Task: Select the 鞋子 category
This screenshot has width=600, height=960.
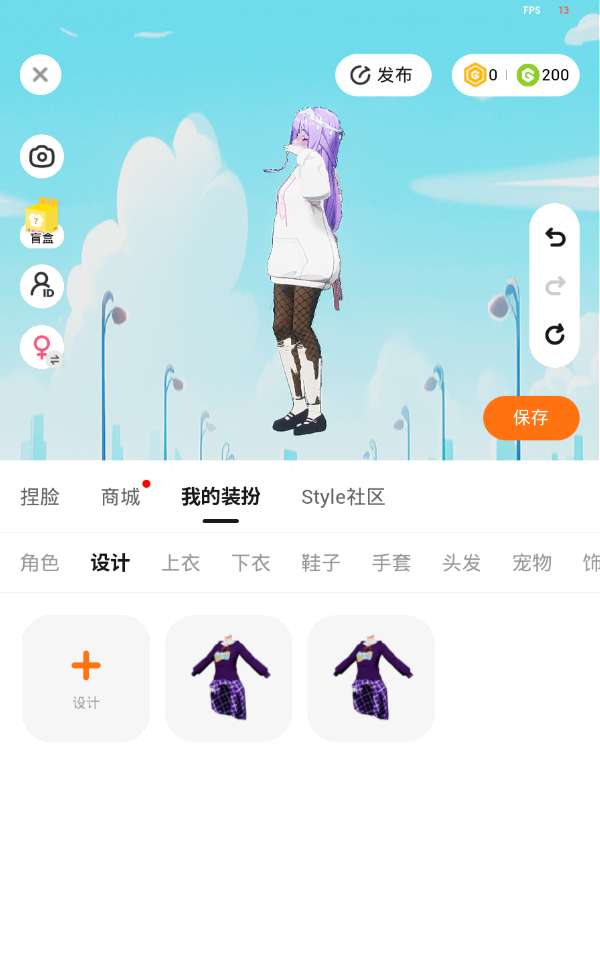Action: [x=321, y=563]
